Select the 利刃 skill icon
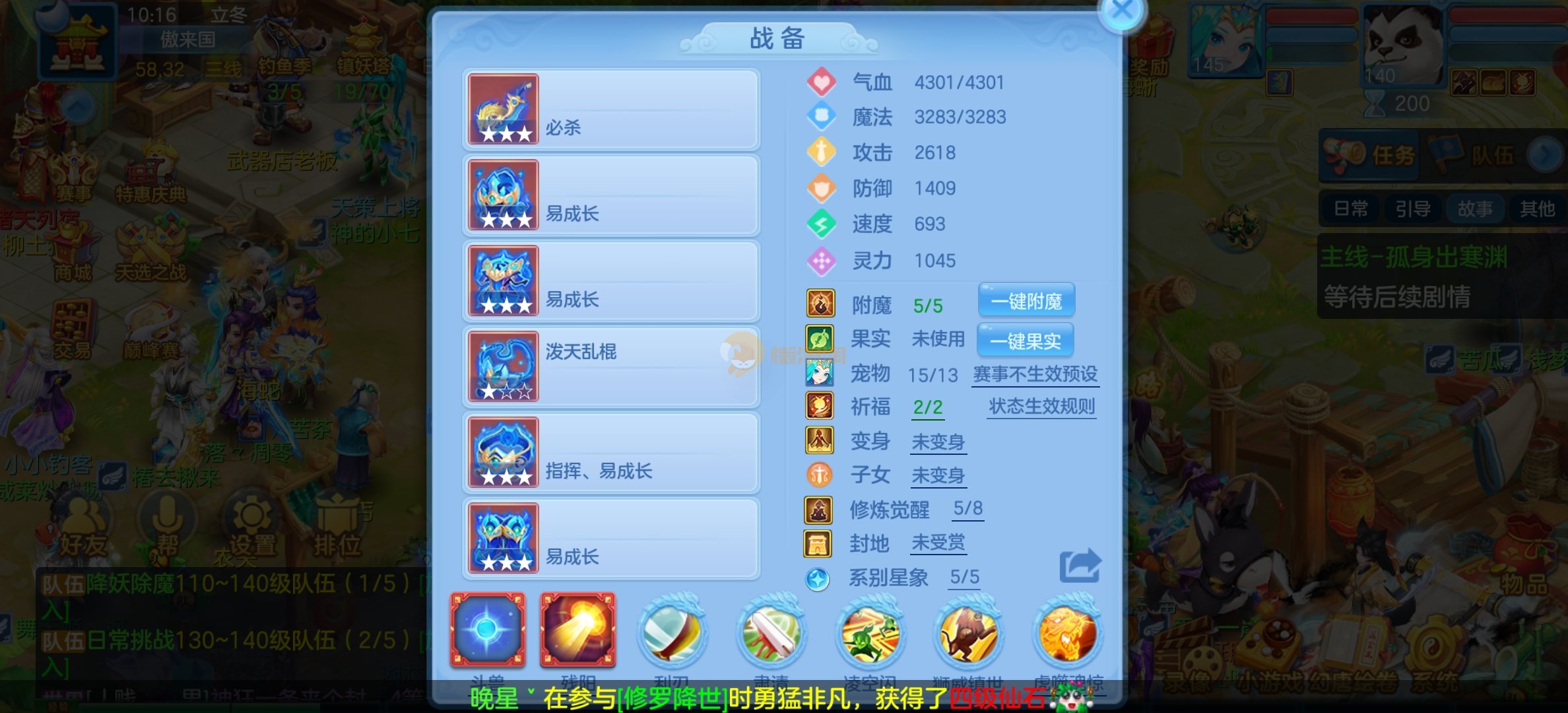Image resolution: width=1568 pixels, height=713 pixels. (672, 632)
